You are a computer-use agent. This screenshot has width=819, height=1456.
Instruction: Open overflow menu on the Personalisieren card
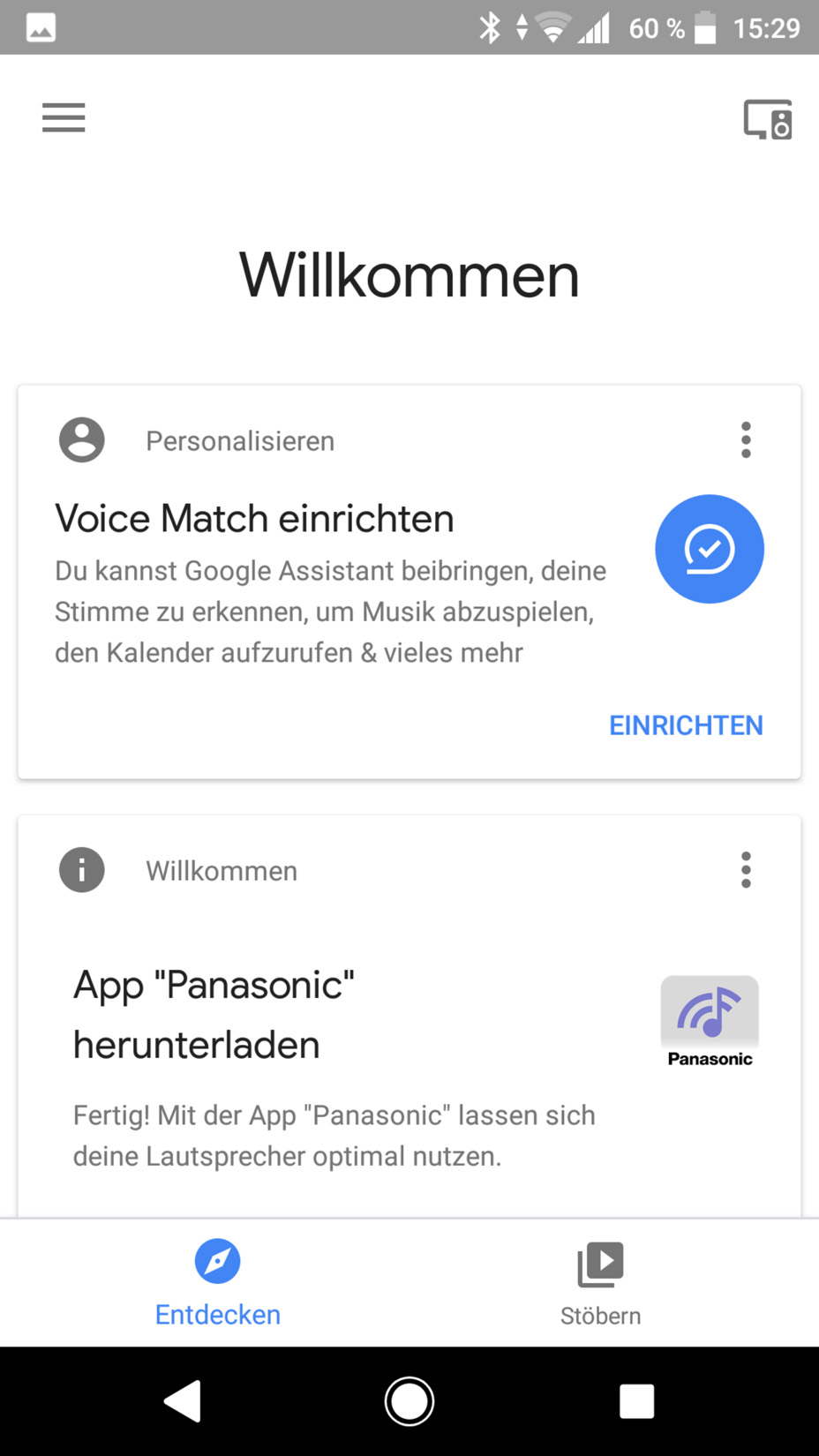coord(746,439)
